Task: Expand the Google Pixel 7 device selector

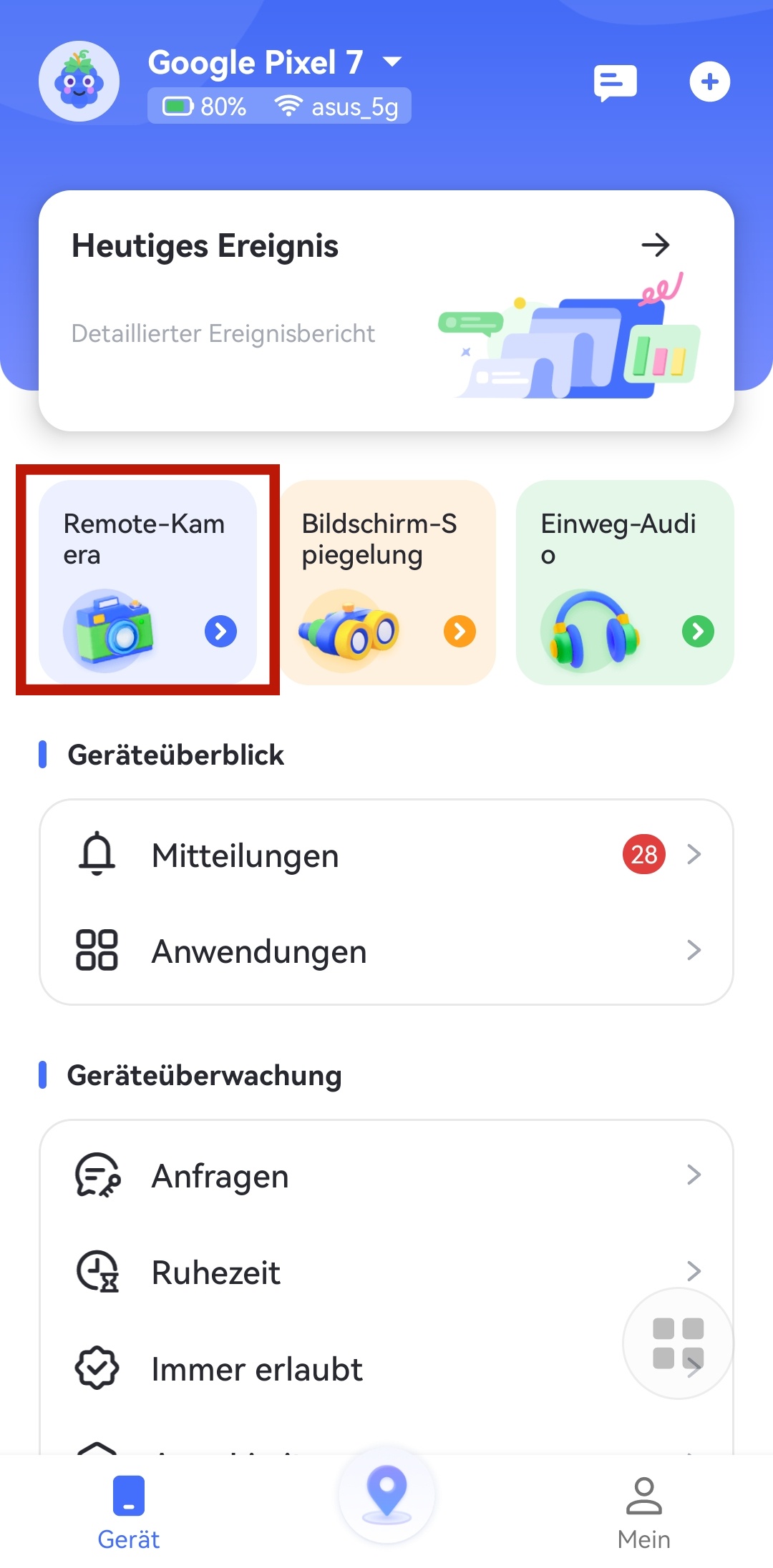Action: pyautogui.click(x=392, y=62)
